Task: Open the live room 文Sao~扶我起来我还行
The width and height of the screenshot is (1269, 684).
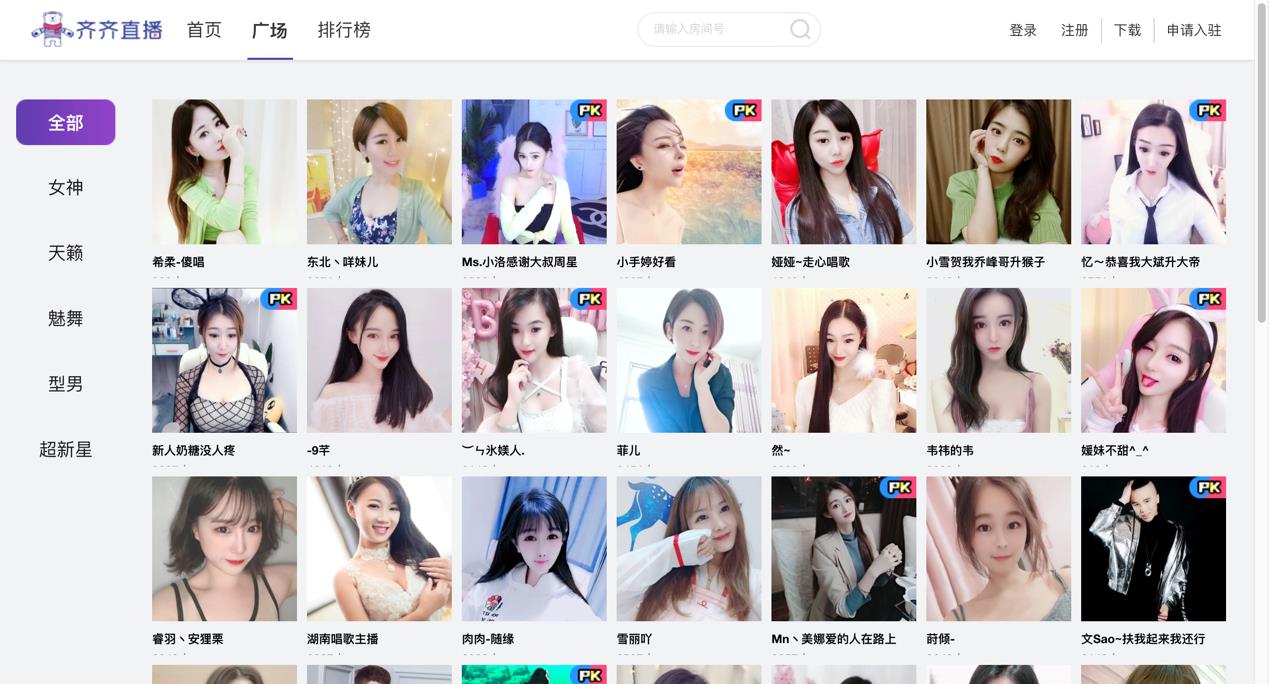Action: point(1153,548)
